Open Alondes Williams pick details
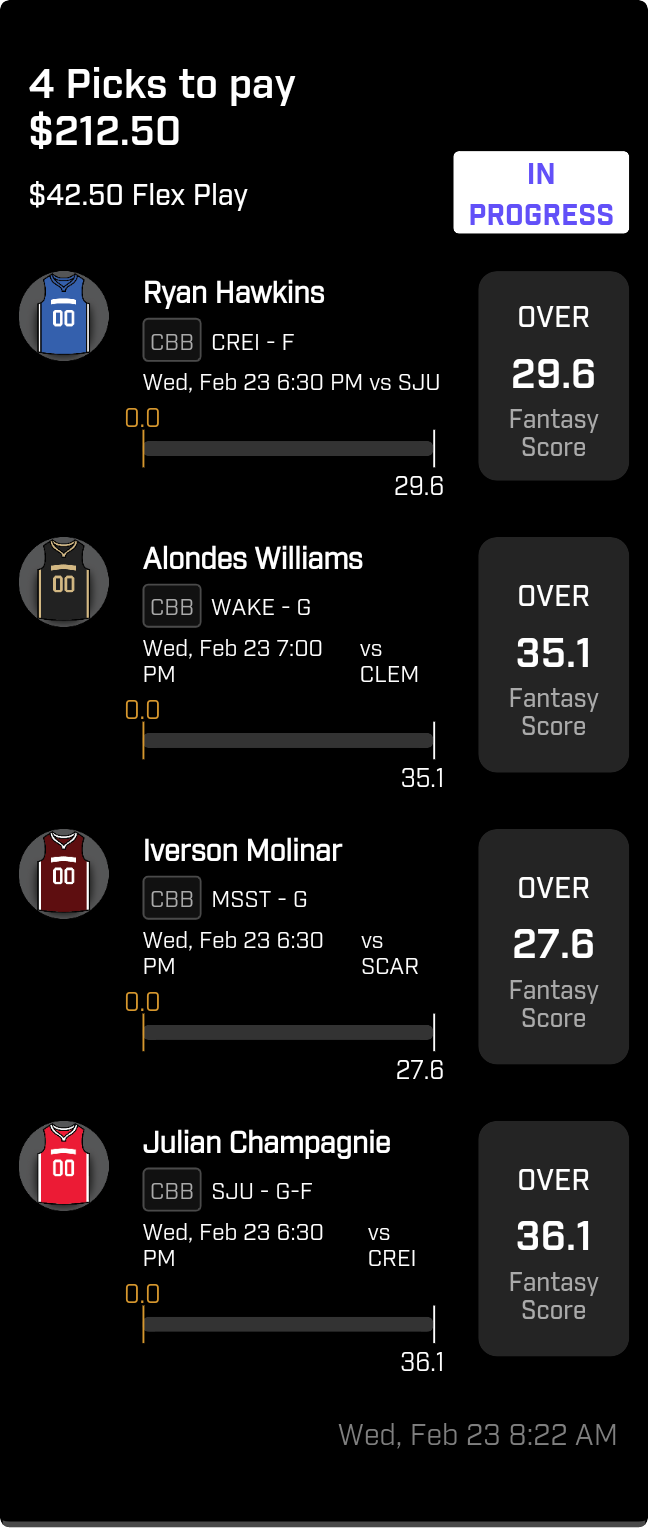648x1528 pixels. point(324,662)
